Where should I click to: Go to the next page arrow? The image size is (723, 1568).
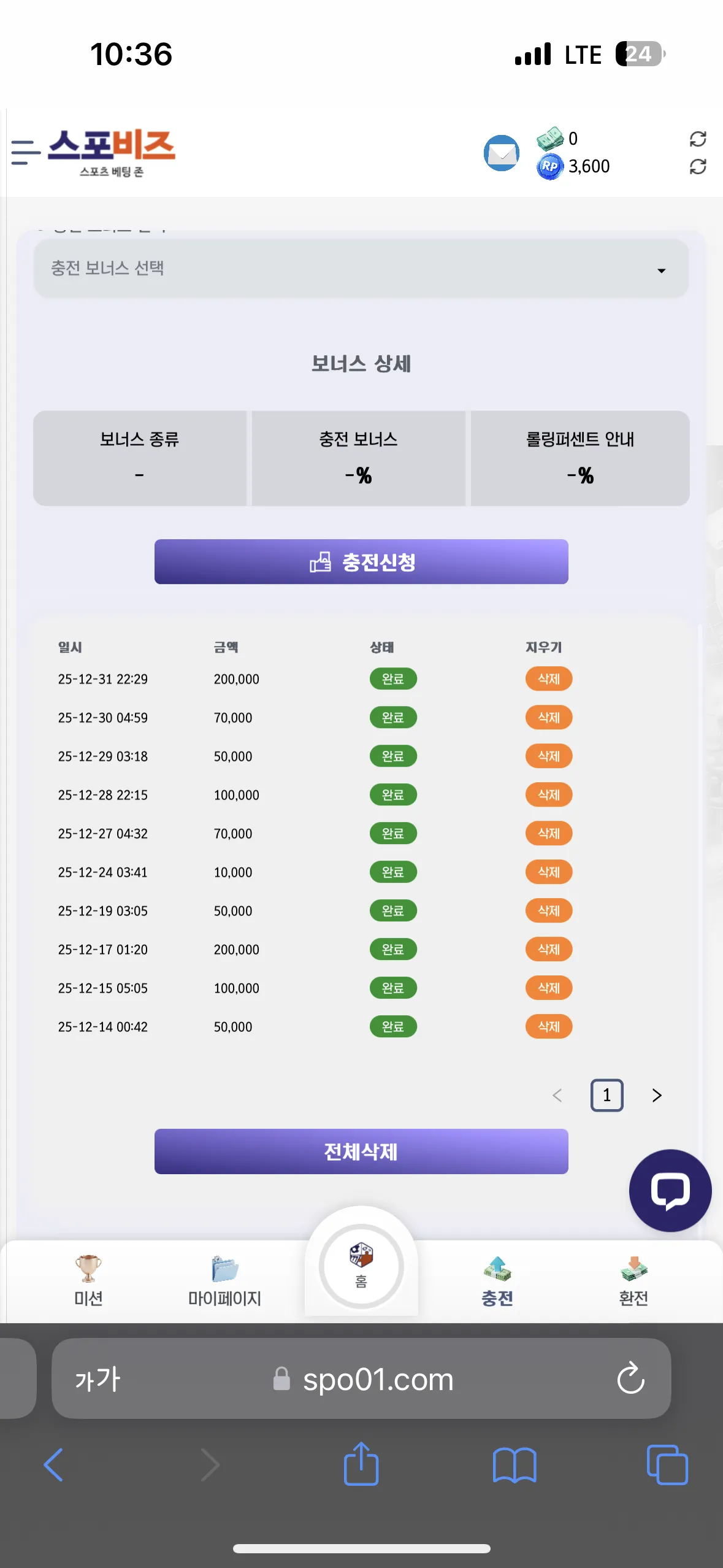(x=657, y=1096)
